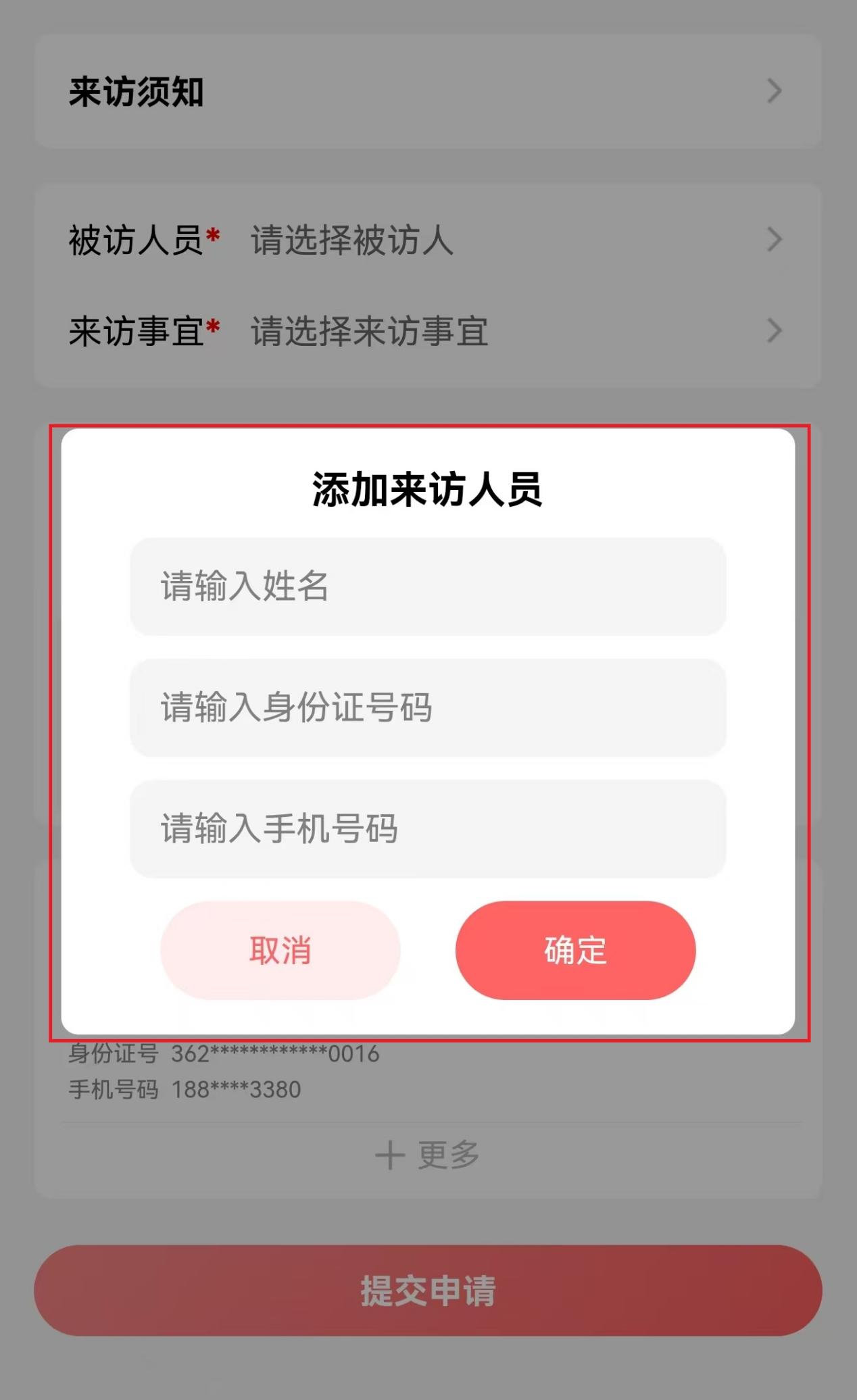Focus the ID card number field
857x1400 pixels.
[428, 707]
